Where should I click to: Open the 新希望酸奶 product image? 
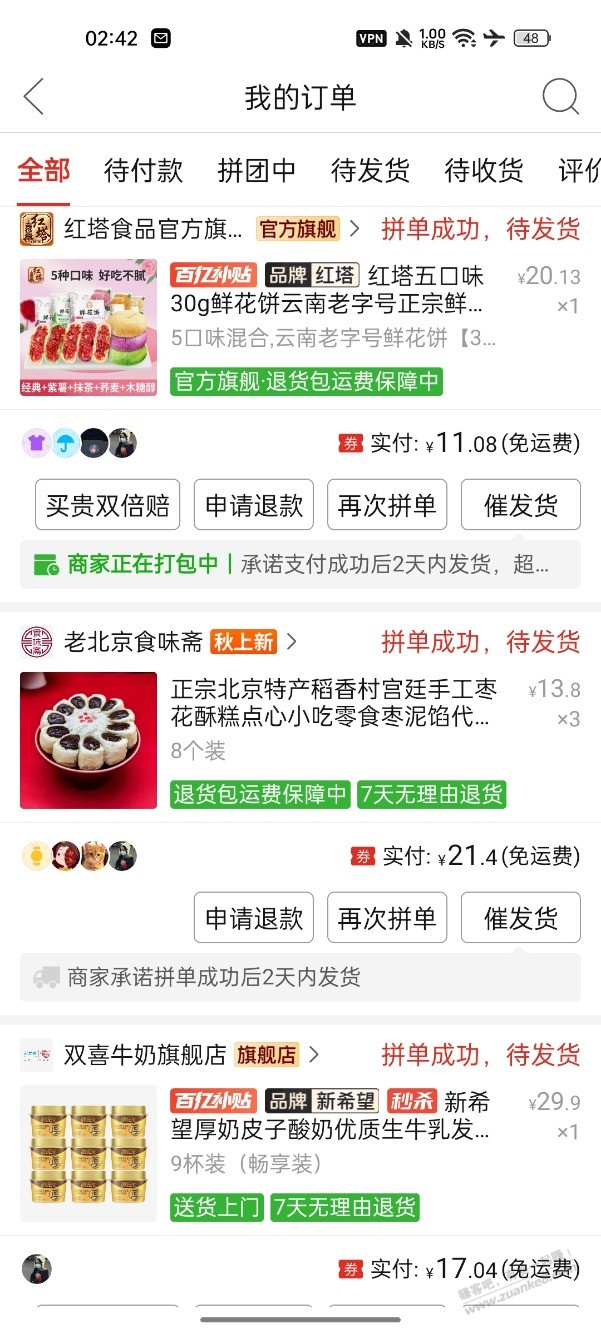pyautogui.click(x=89, y=1153)
